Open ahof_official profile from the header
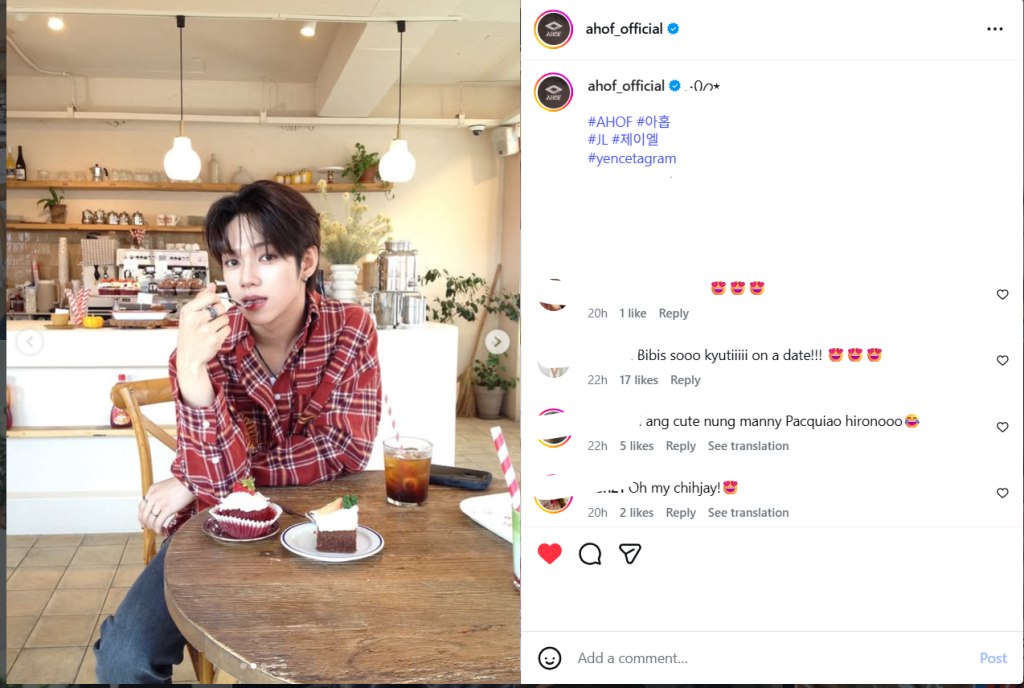The height and width of the screenshot is (688, 1024). coord(625,29)
